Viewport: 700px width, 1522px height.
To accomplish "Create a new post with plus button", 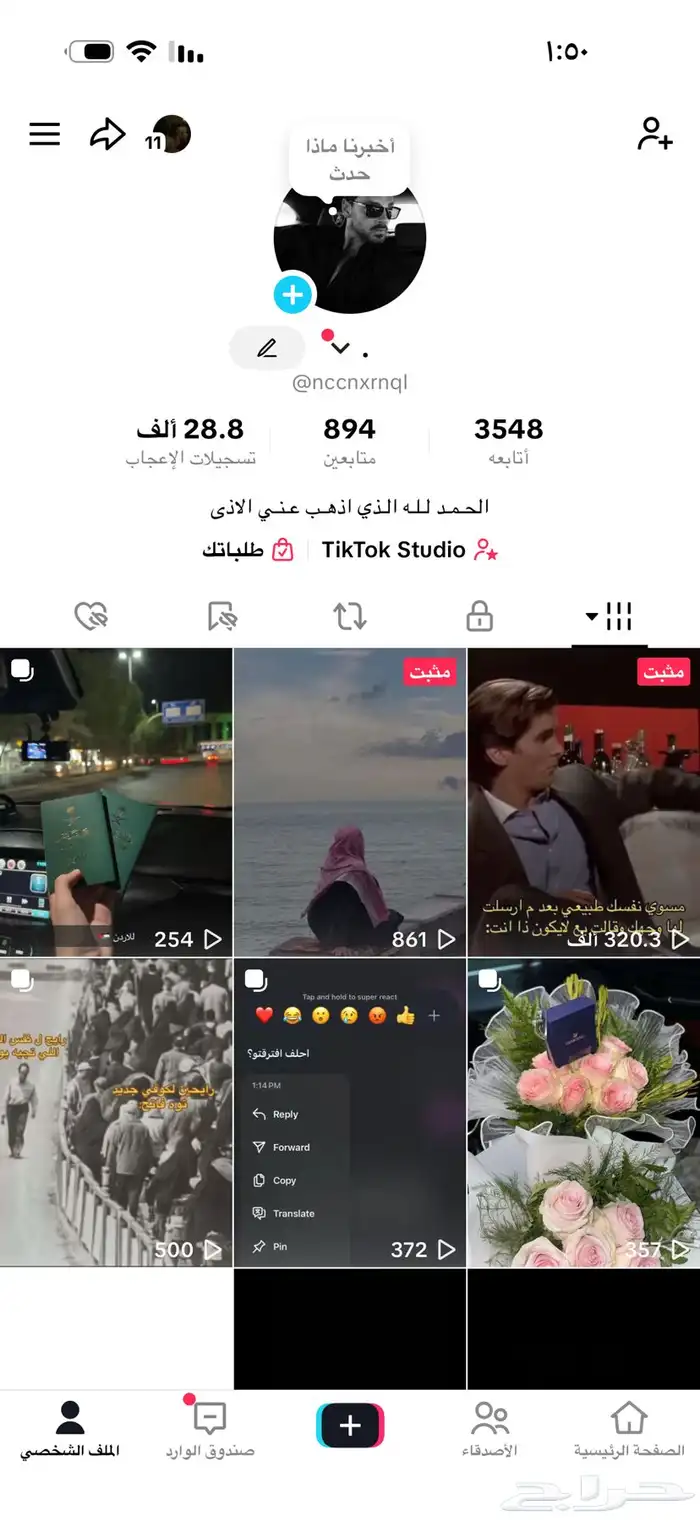I will click(350, 1426).
